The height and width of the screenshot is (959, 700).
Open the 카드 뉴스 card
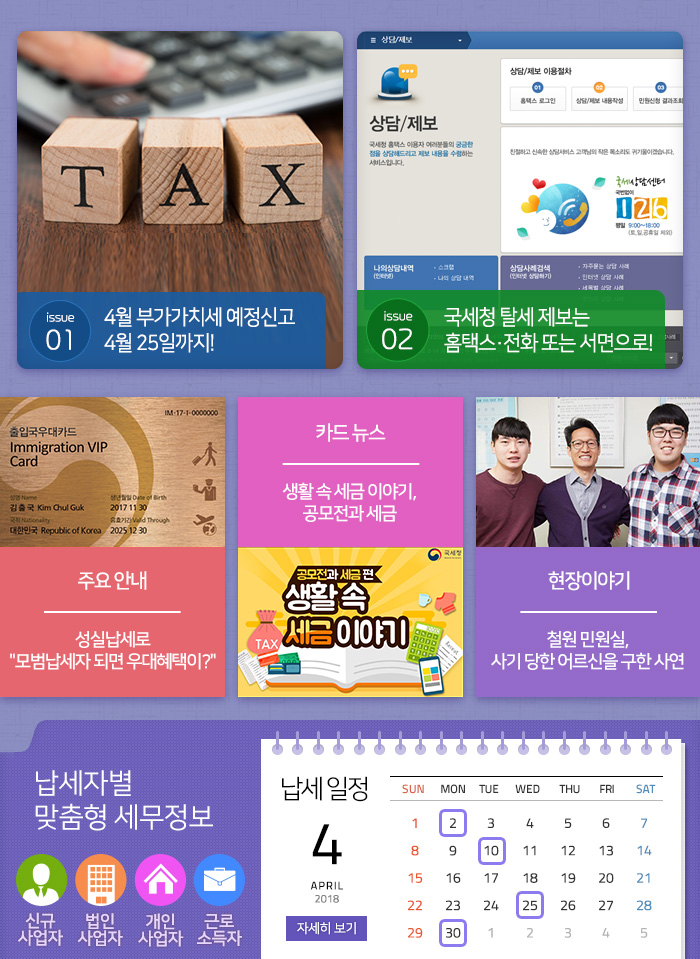350,470
